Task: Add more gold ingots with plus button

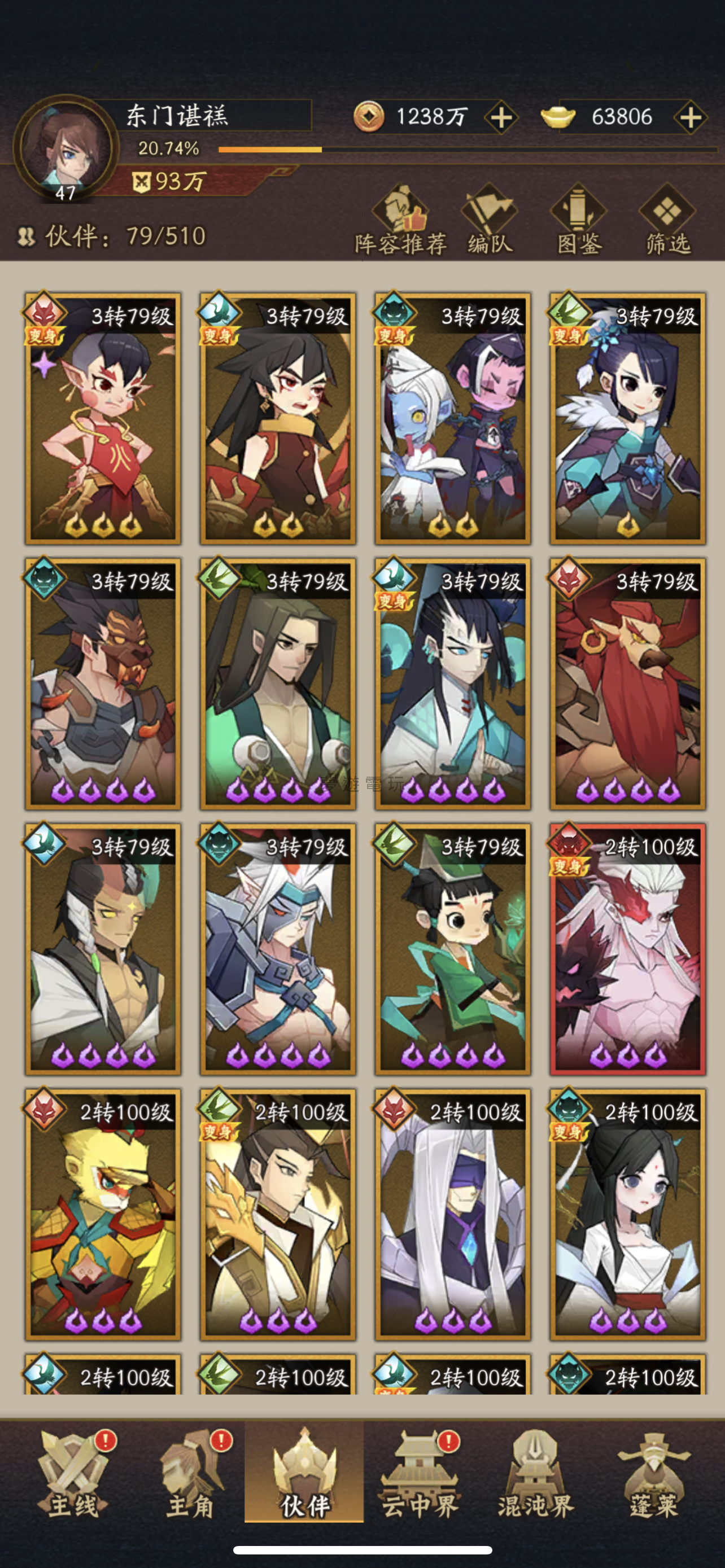Action: pyautogui.click(x=691, y=117)
